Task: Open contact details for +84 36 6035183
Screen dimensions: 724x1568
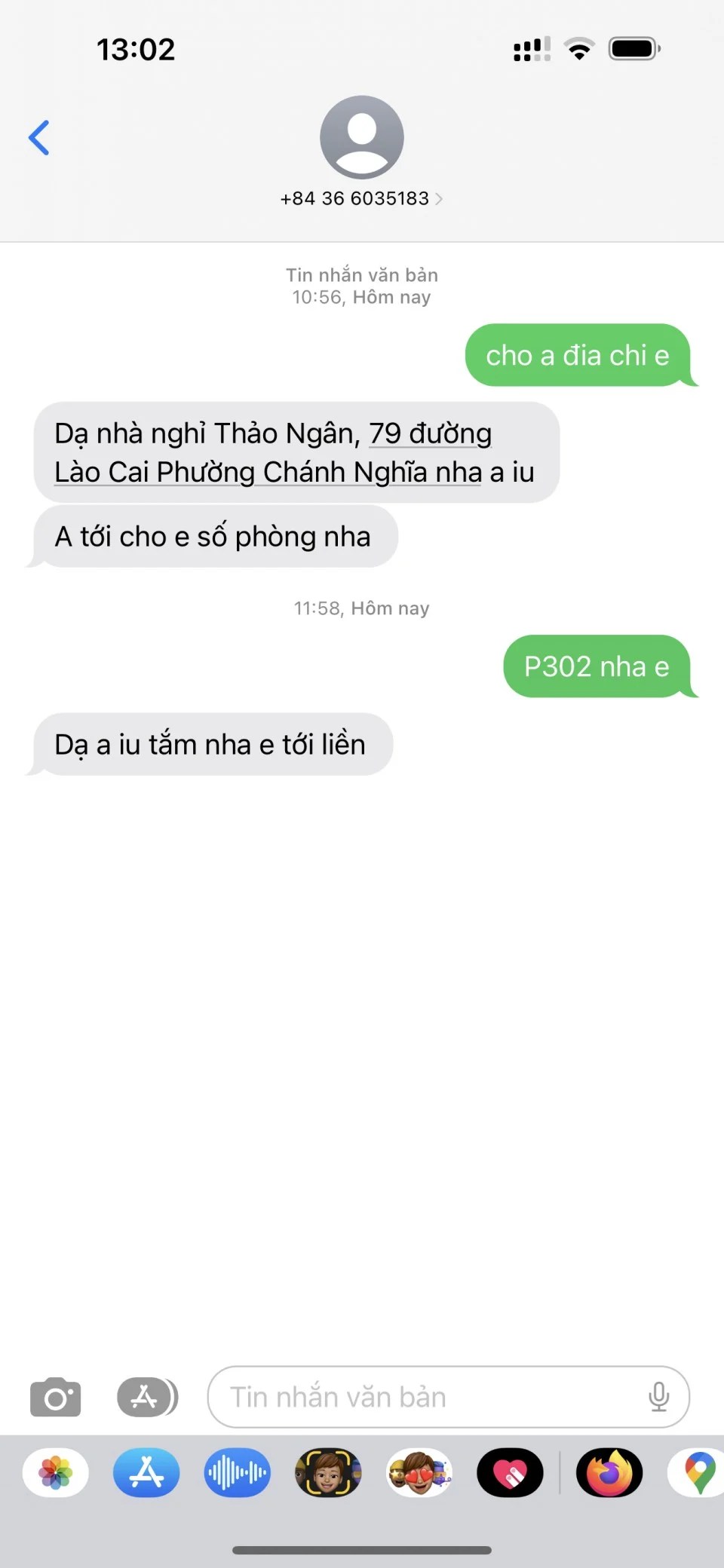Action: point(361,198)
